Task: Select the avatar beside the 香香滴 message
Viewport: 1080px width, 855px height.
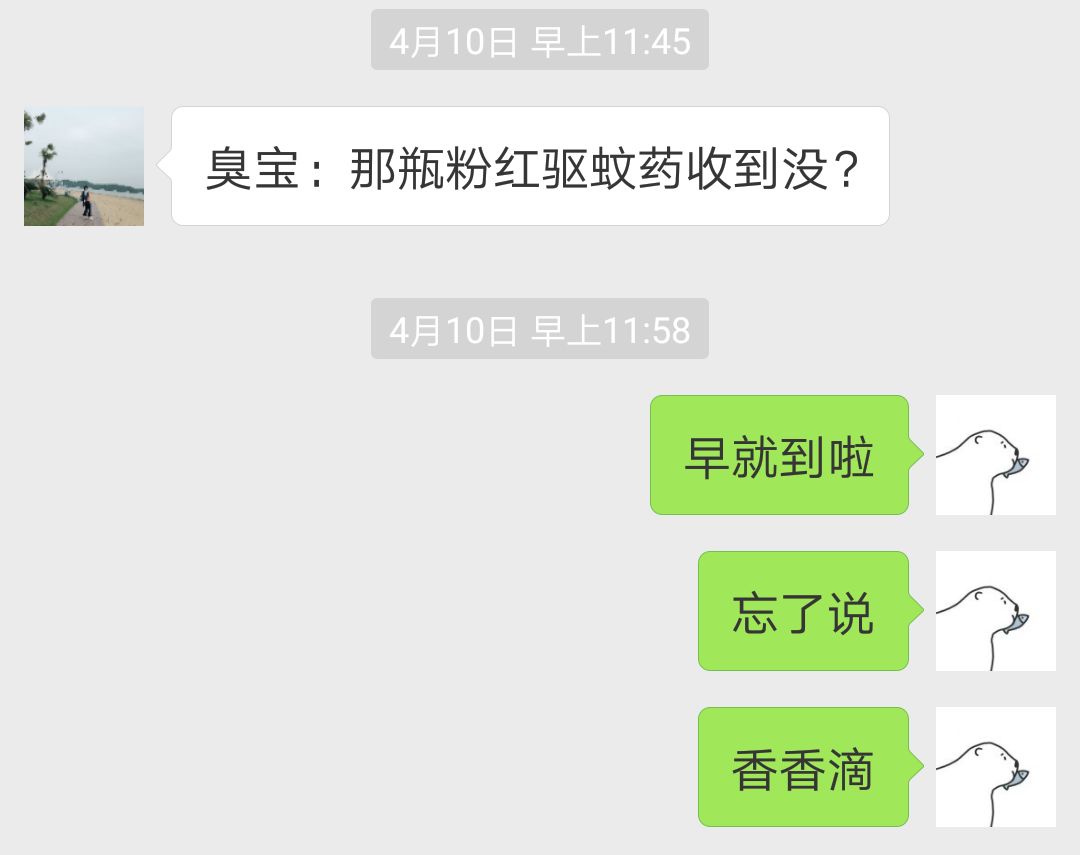Action: pyautogui.click(x=995, y=767)
